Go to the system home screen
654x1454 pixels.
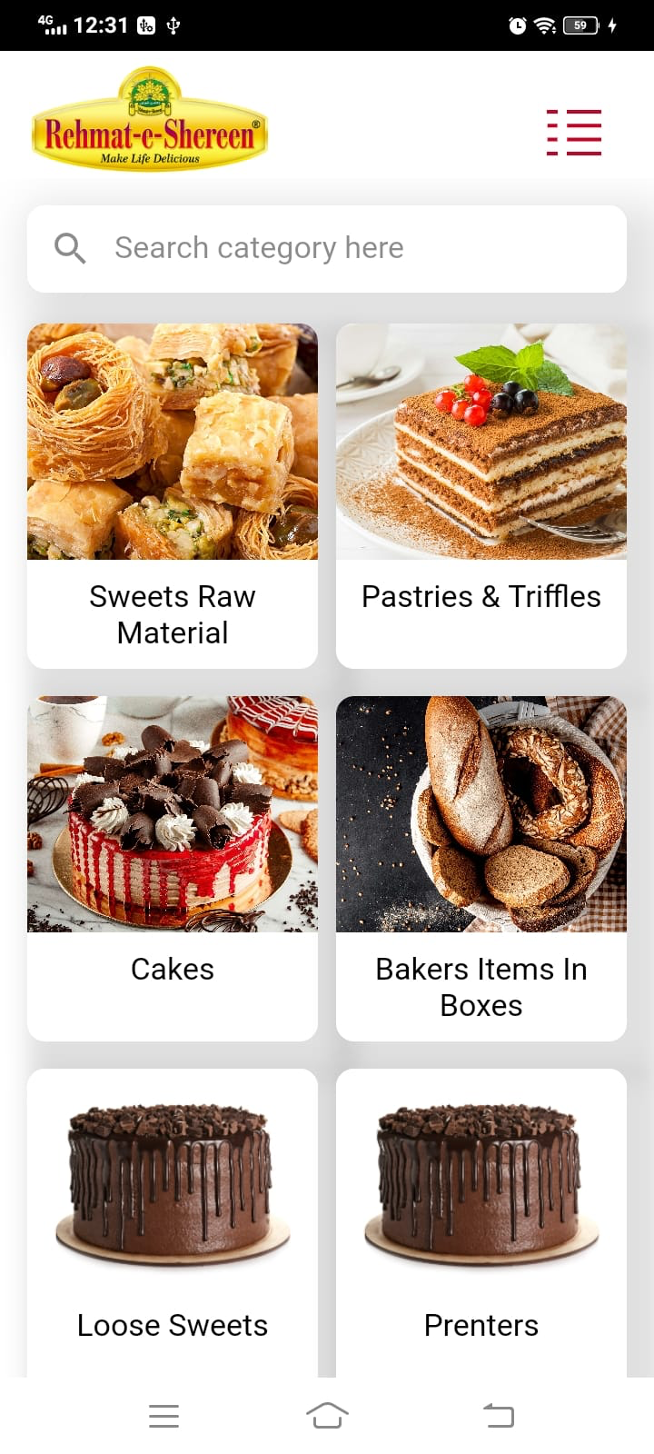327,1415
